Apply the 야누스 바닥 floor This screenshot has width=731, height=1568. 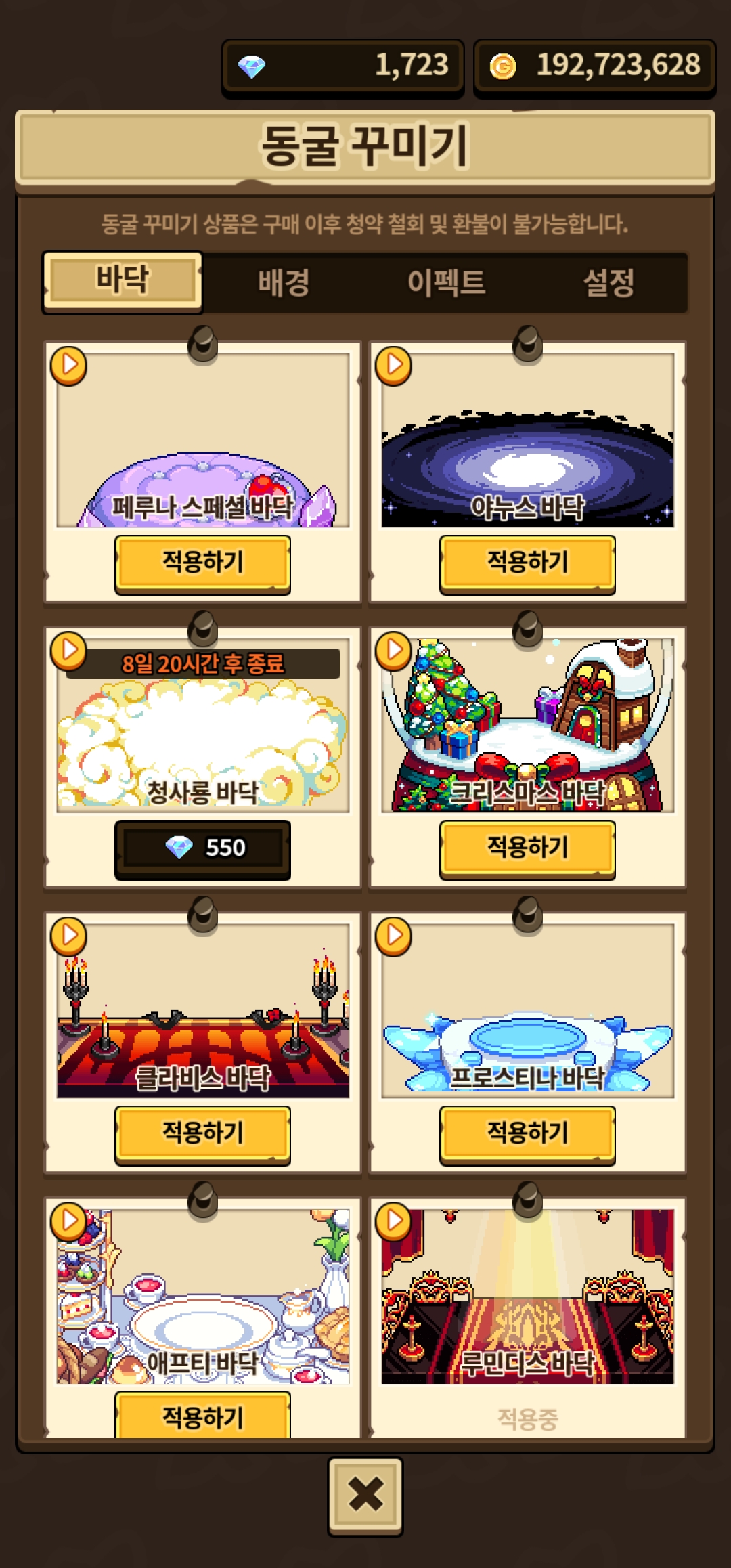click(527, 563)
